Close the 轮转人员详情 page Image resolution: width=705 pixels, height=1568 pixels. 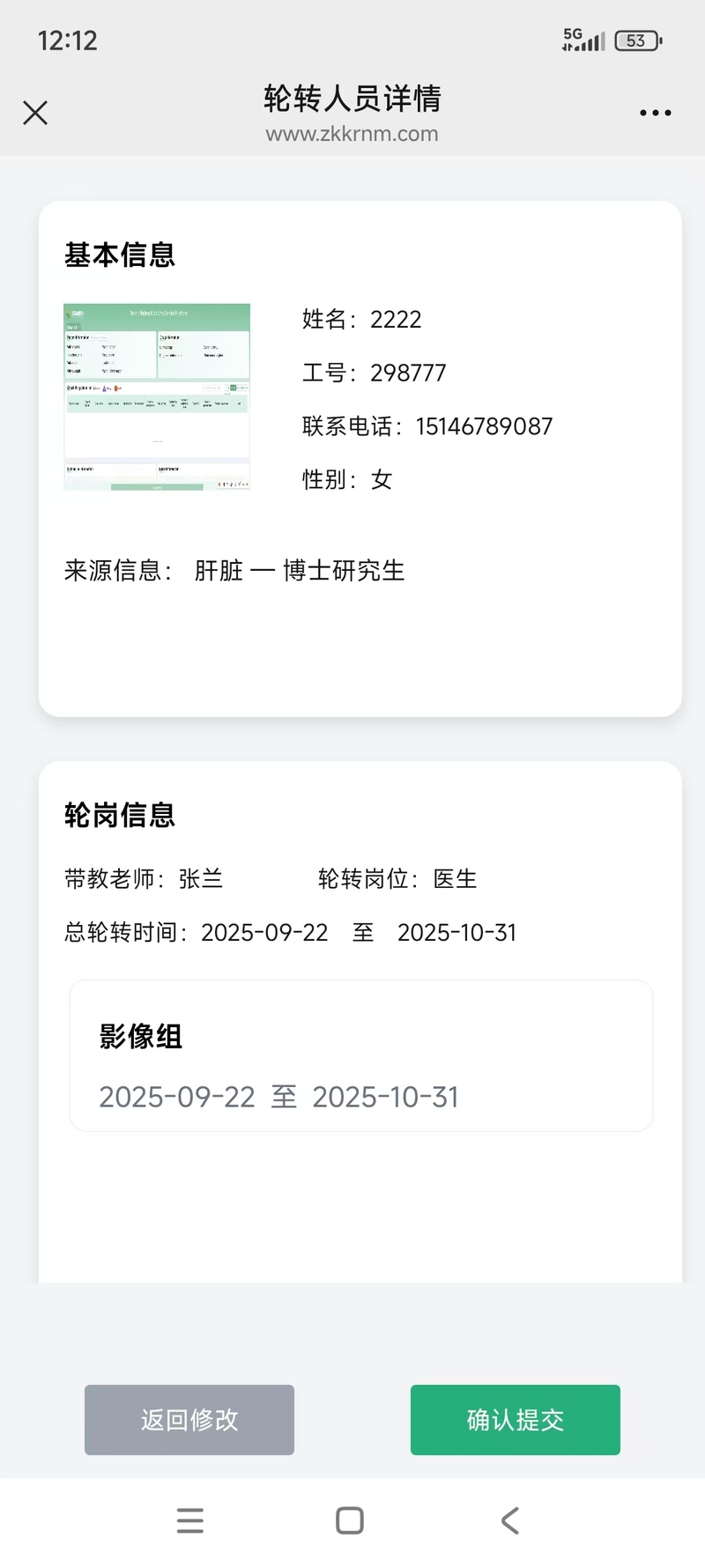click(x=35, y=113)
